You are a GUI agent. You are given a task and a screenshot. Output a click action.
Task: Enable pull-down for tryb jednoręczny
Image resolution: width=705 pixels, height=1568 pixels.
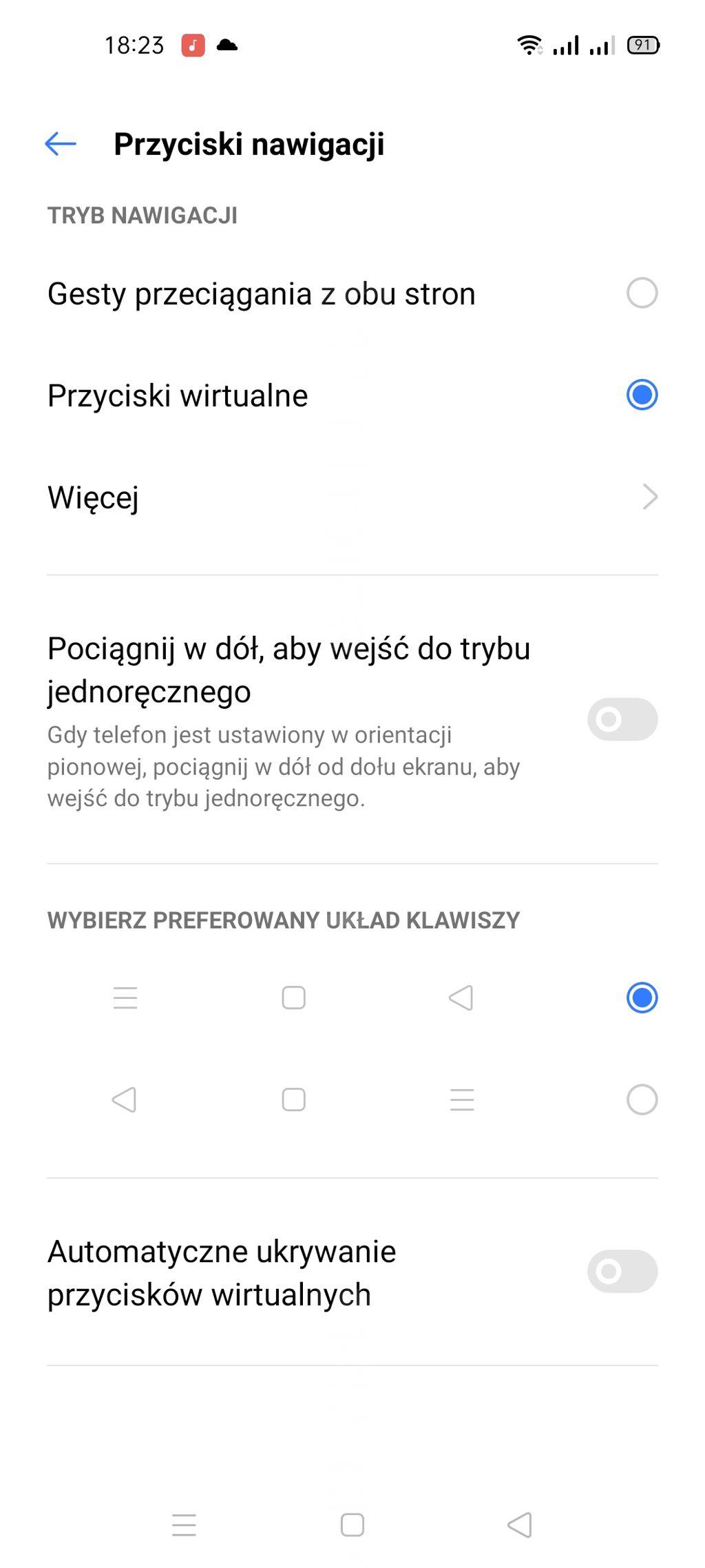pos(622,719)
